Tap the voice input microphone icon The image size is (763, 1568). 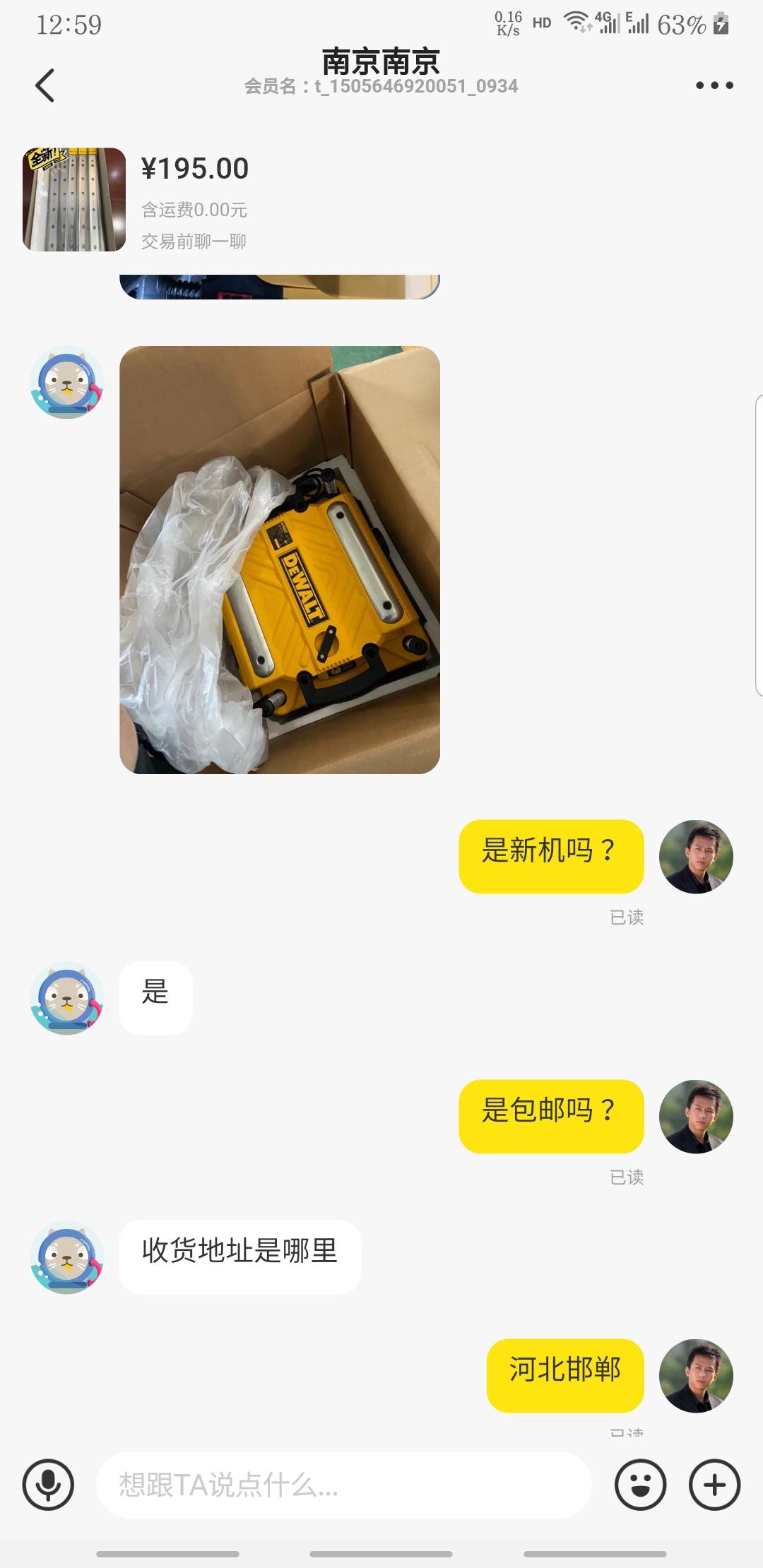[x=48, y=1485]
